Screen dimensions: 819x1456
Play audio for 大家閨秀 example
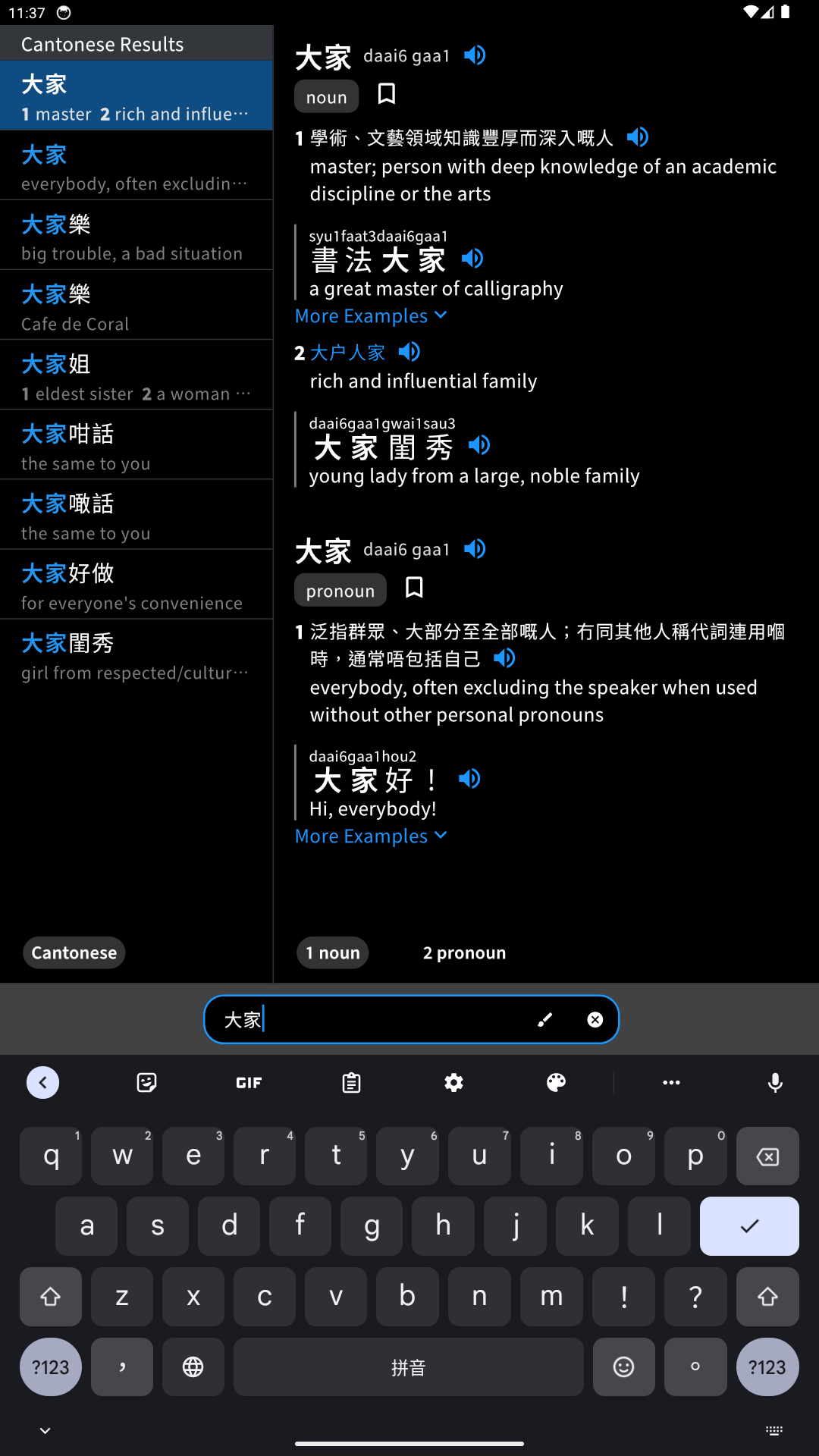[x=479, y=445]
